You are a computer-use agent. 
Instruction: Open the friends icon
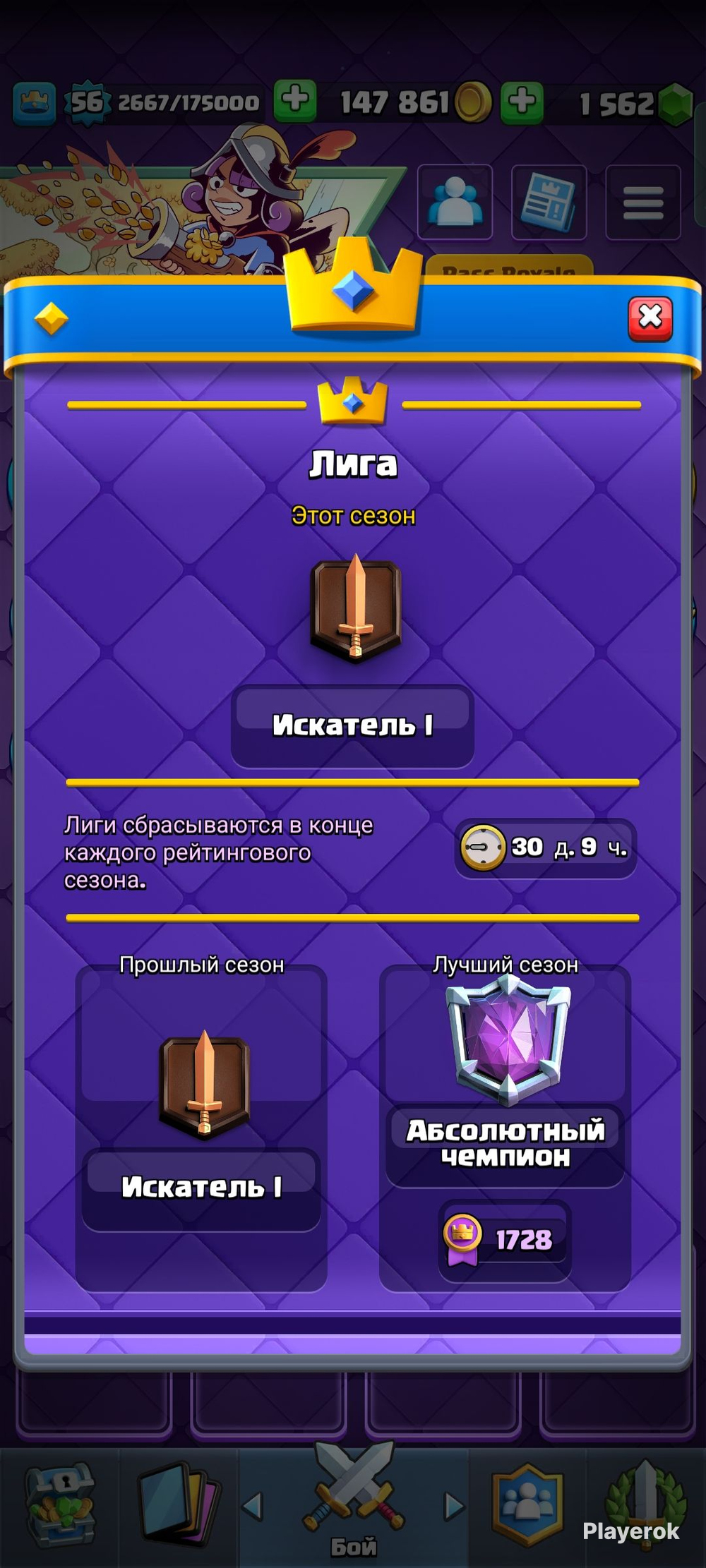point(455,202)
